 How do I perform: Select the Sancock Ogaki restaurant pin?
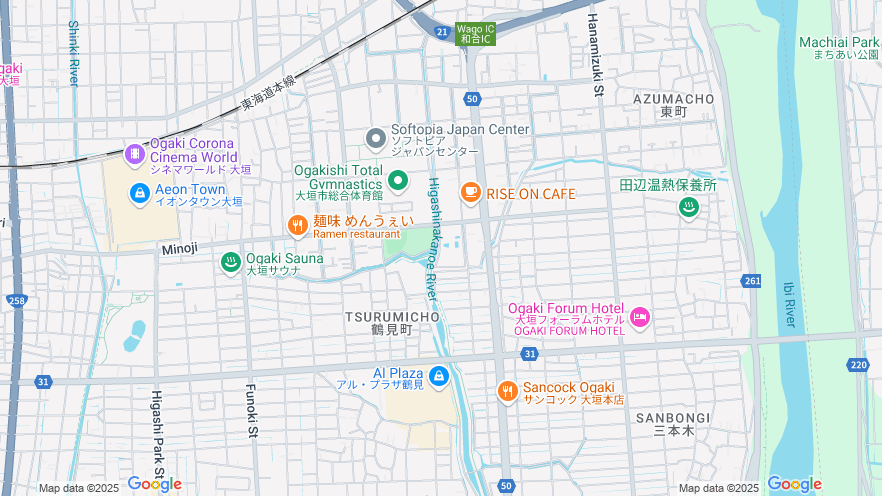[508, 392]
